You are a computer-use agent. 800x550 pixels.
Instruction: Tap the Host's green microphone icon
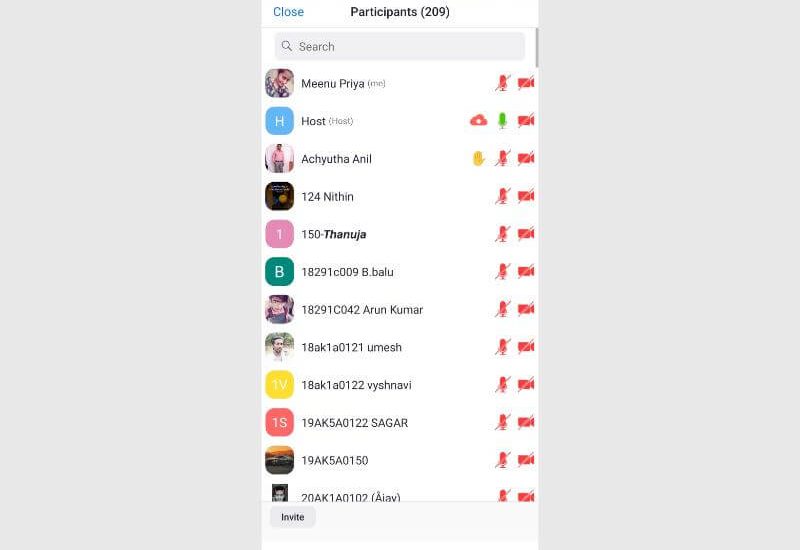click(502, 121)
